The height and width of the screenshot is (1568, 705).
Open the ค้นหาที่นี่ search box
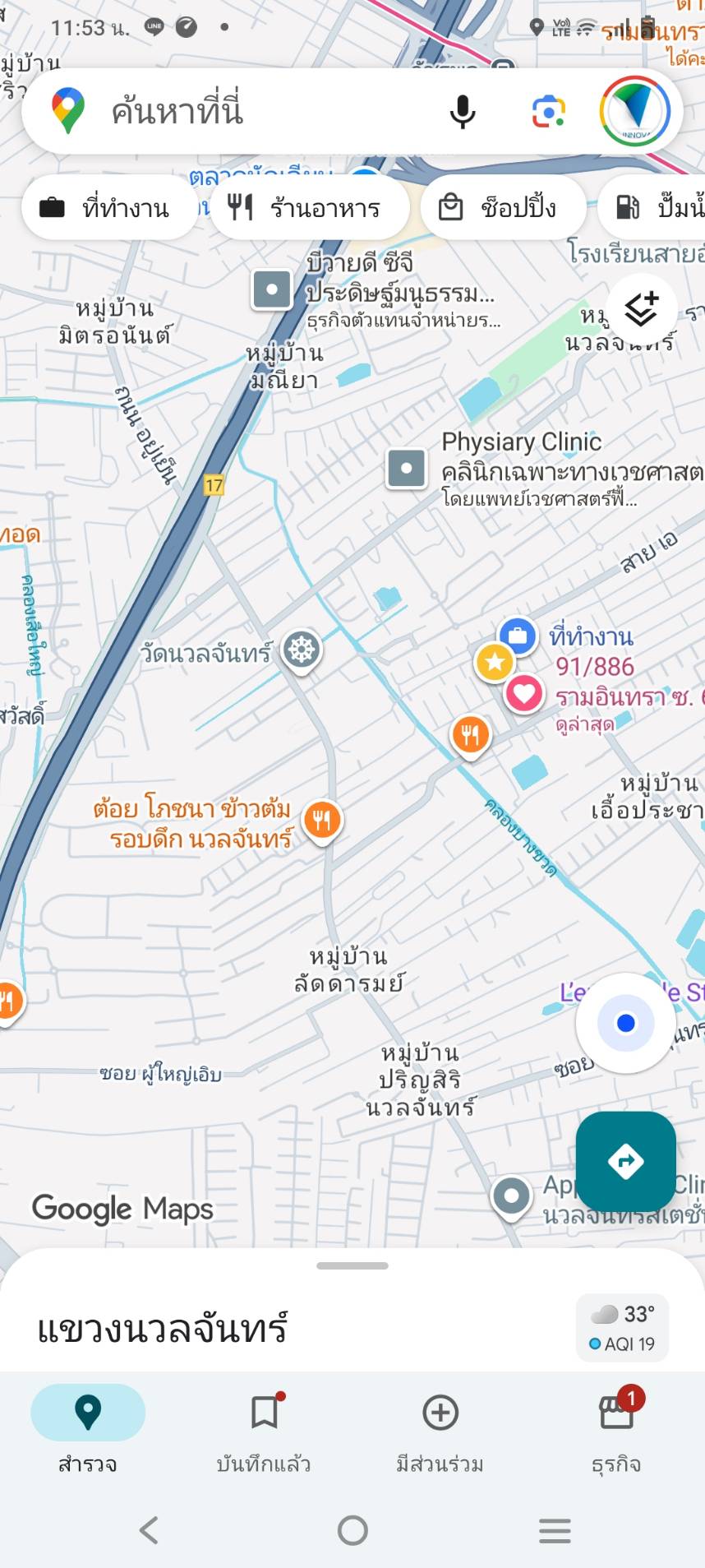click(x=247, y=111)
